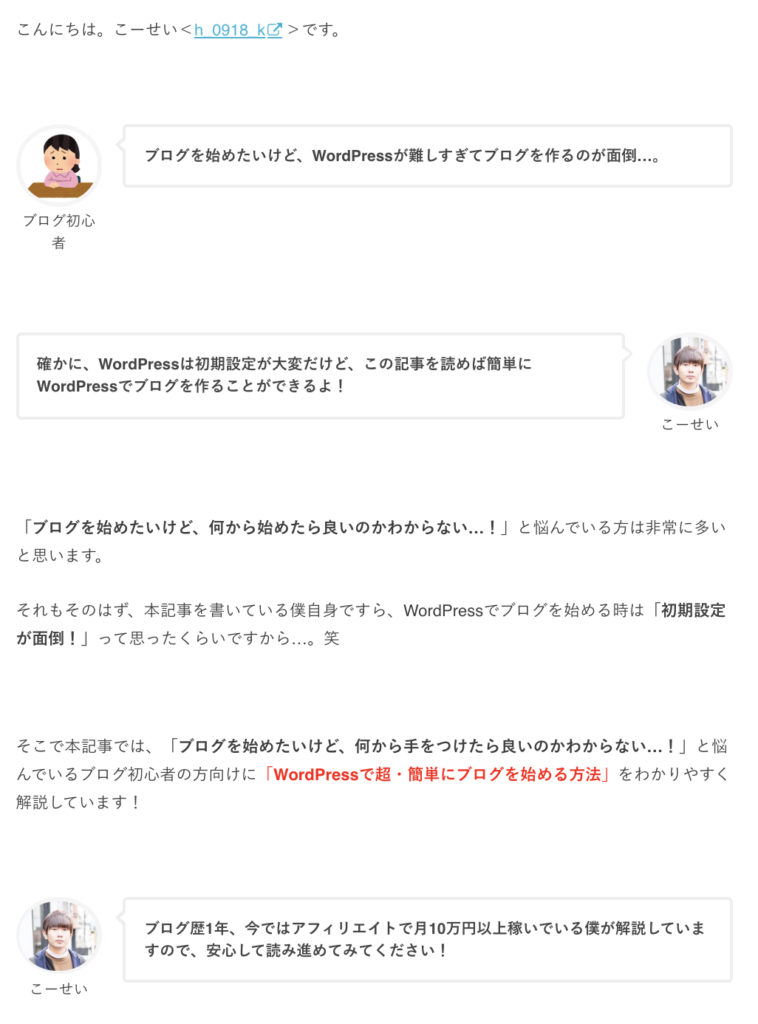Image resolution: width=758 pixels, height=1024 pixels.
Task: Open the h_0918_k profile link
Action: click(231, 30)
